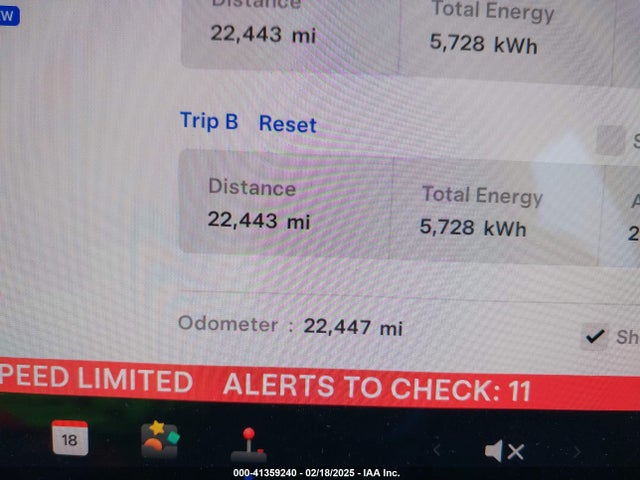Tap the muted volume speaker icon
Viewport: 640px width, 480px height.
(503, 451)
